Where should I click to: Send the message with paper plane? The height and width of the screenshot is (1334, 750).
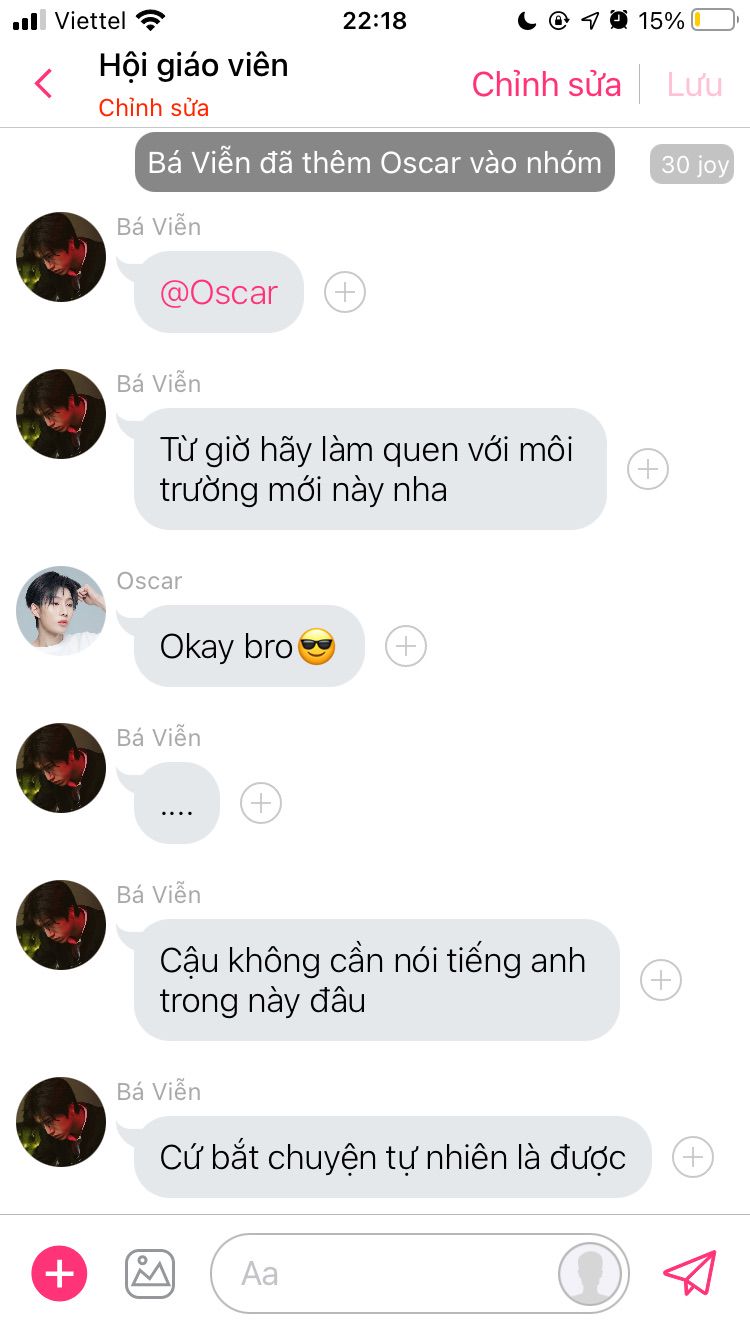click(x=690, y=1273)
